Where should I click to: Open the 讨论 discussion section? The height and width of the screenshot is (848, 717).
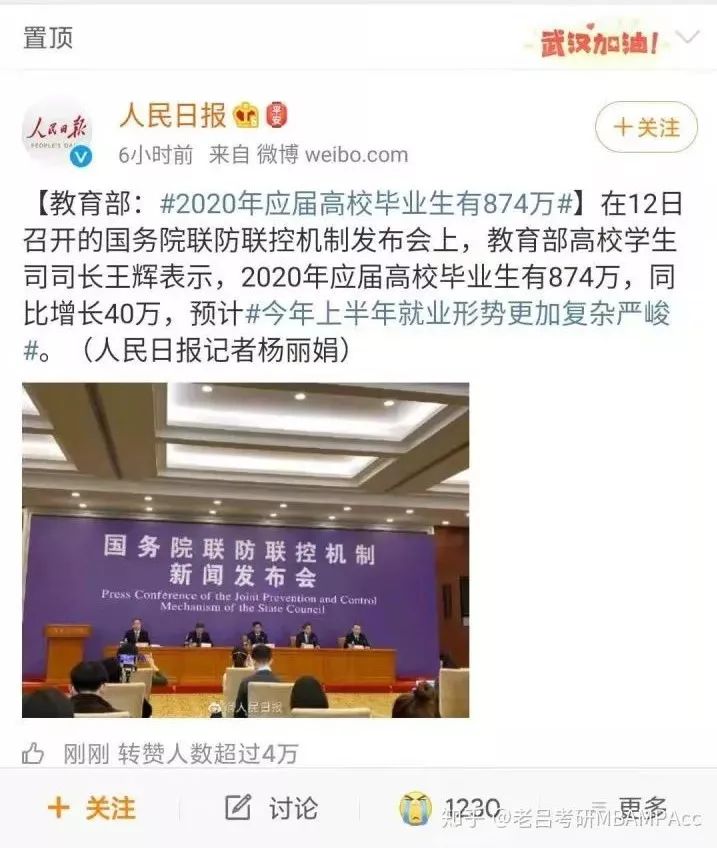pos(271,808)
